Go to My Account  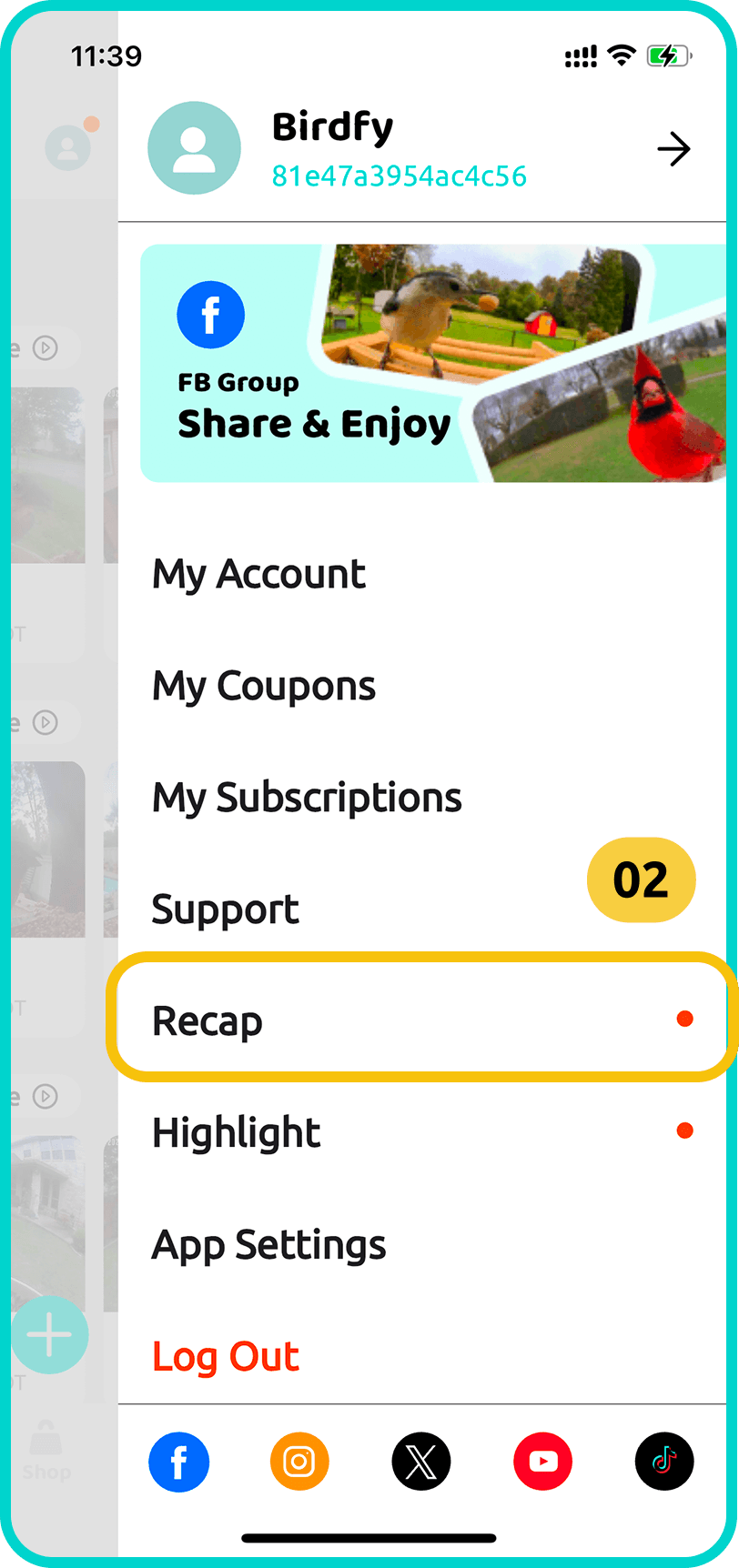259,575
